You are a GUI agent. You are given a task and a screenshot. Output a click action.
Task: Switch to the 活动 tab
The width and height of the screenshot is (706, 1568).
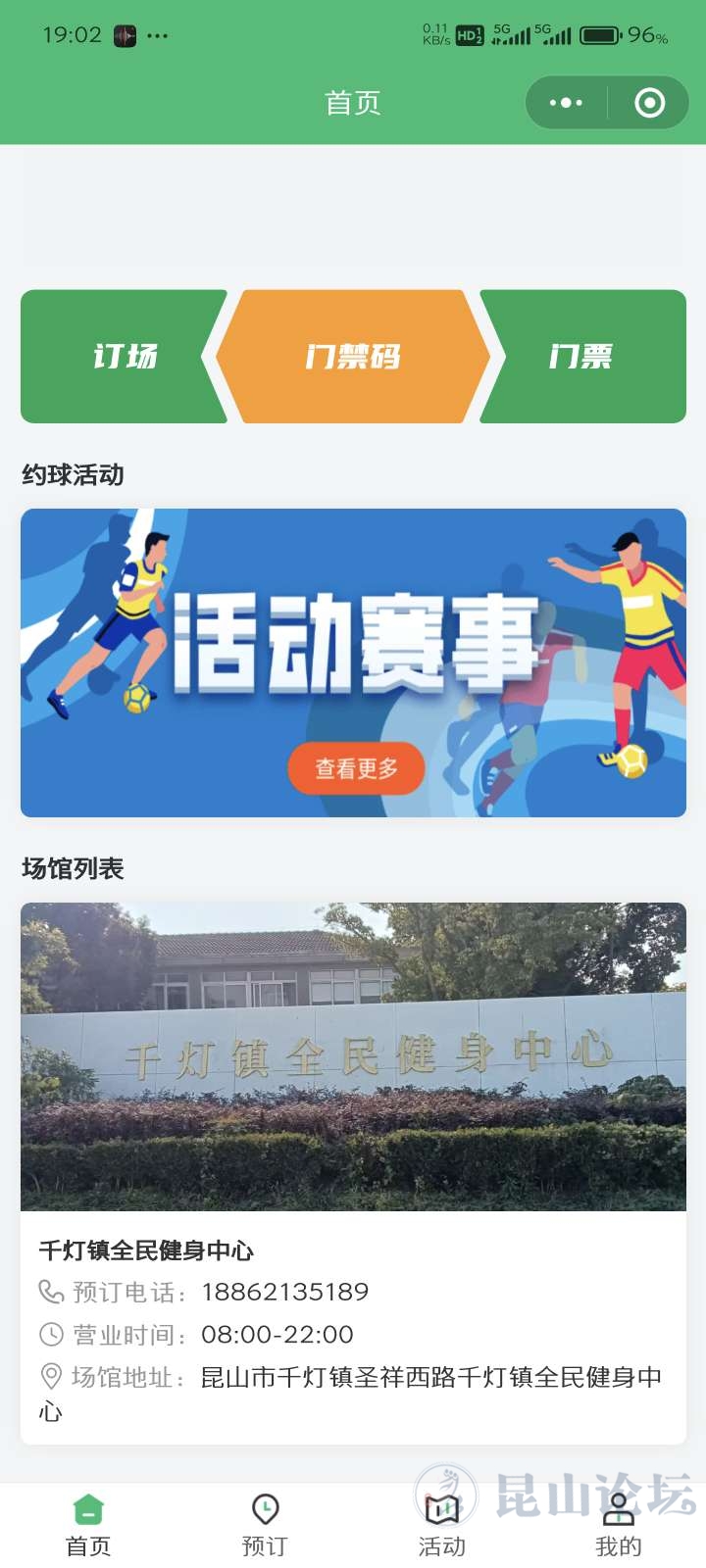pyautogui.click(x=441, y=1525)
